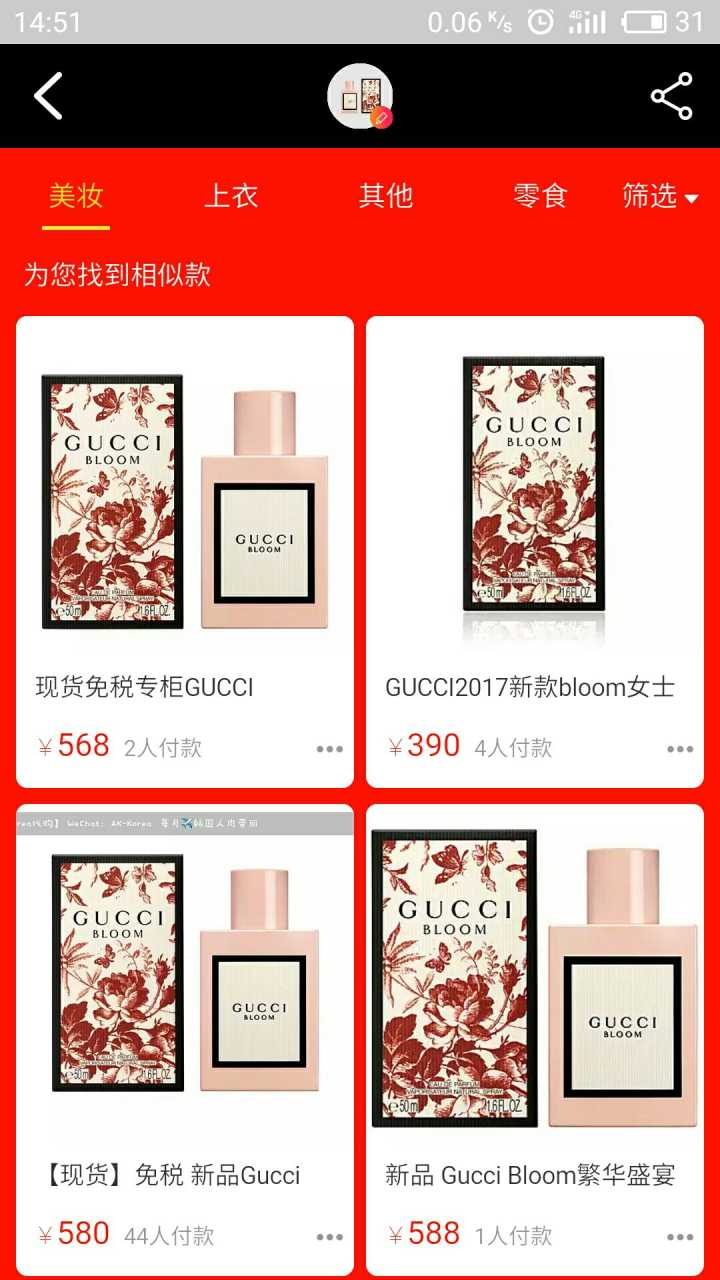Open the 【现货】免税 新品Gucci product card
The height and width of the screenshot is (1280, 720).
(185, 1010)
